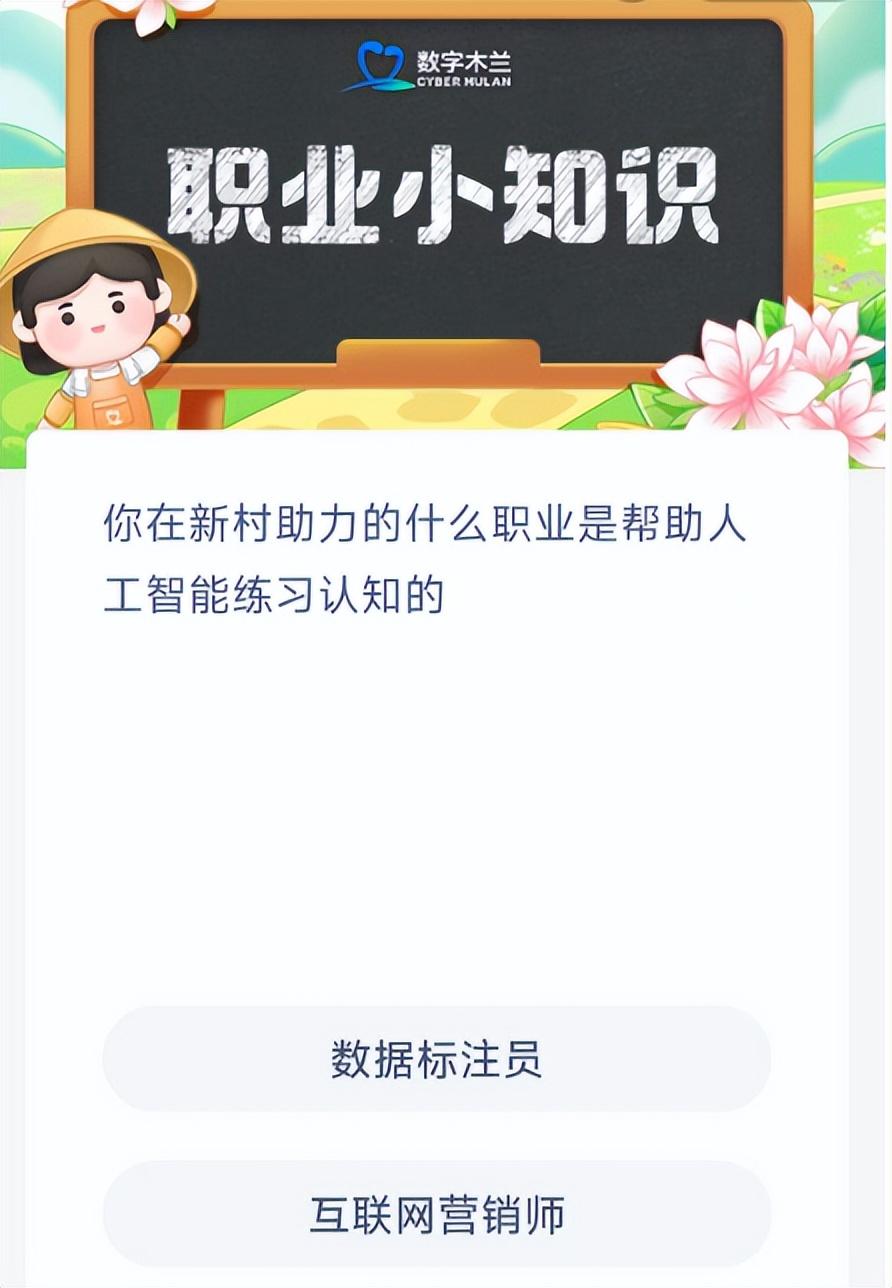This screenshot has width=892, height=1288.
Task: Choose the answer 互联网营销师
Action: point(437,1214)
